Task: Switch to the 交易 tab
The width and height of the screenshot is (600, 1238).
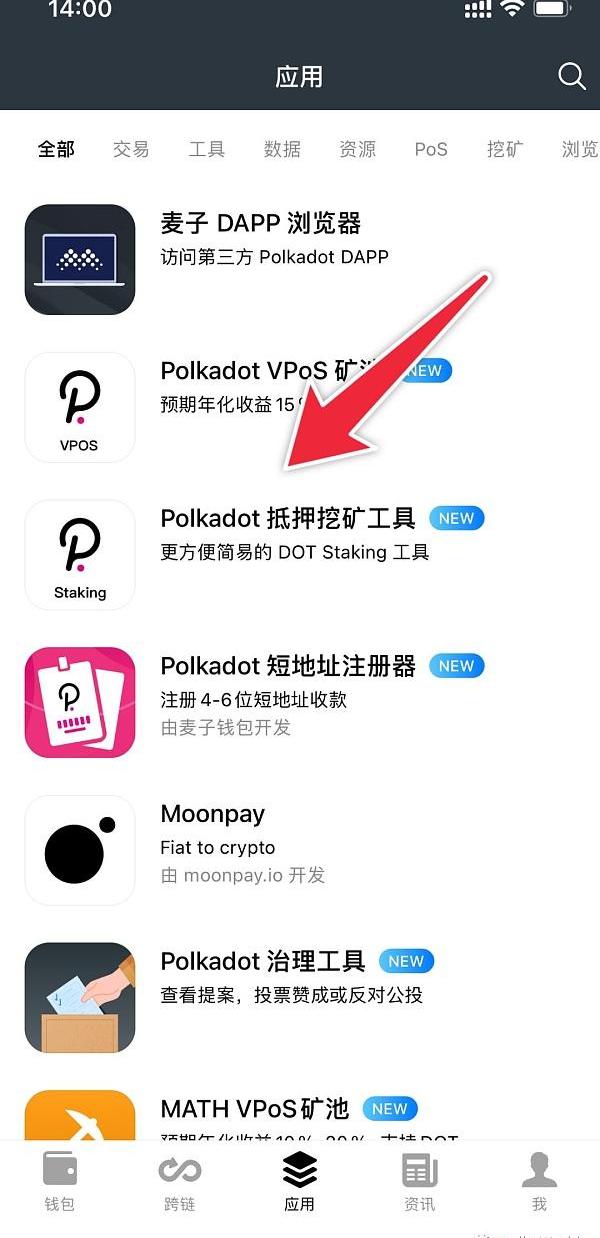Action: [131, 149]
